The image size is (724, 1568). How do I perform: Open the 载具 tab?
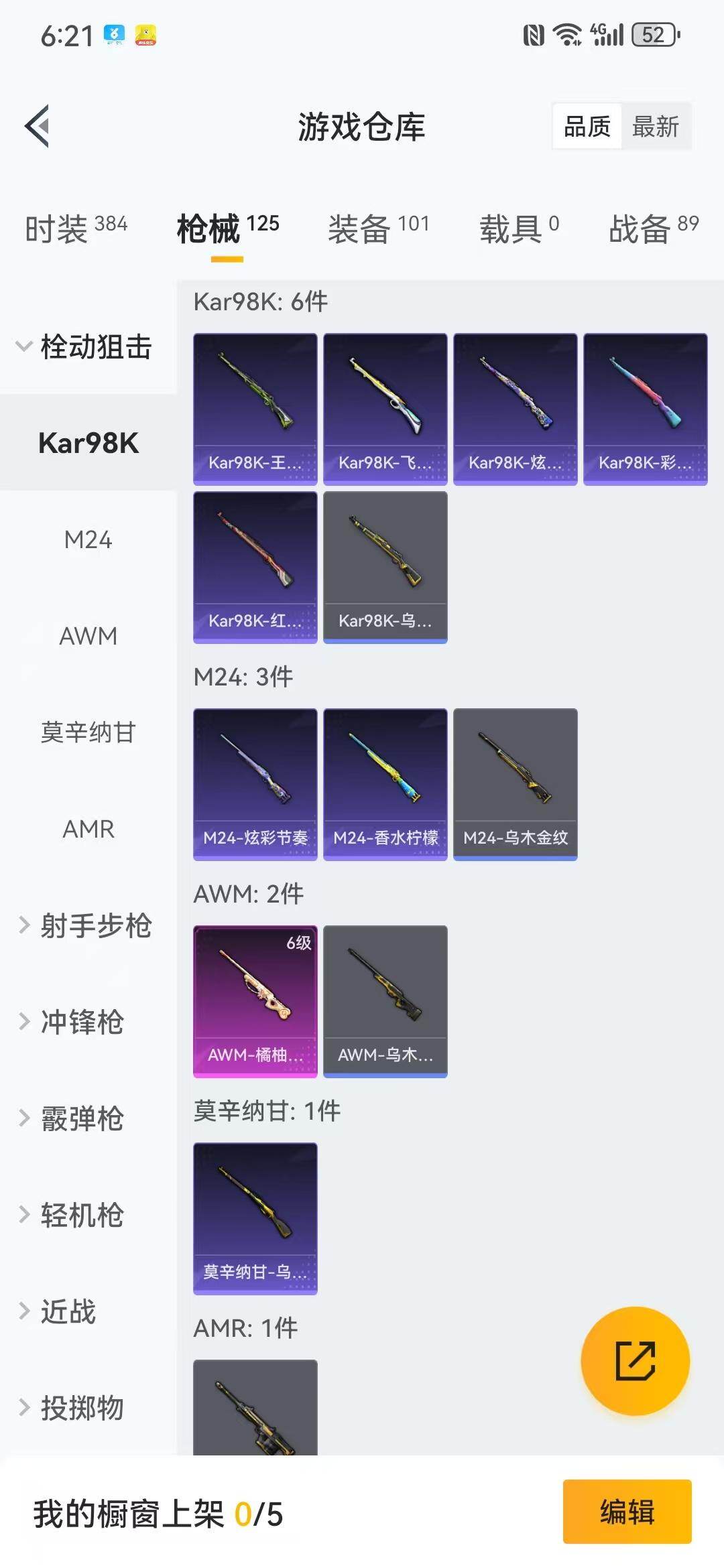(518, 229)
